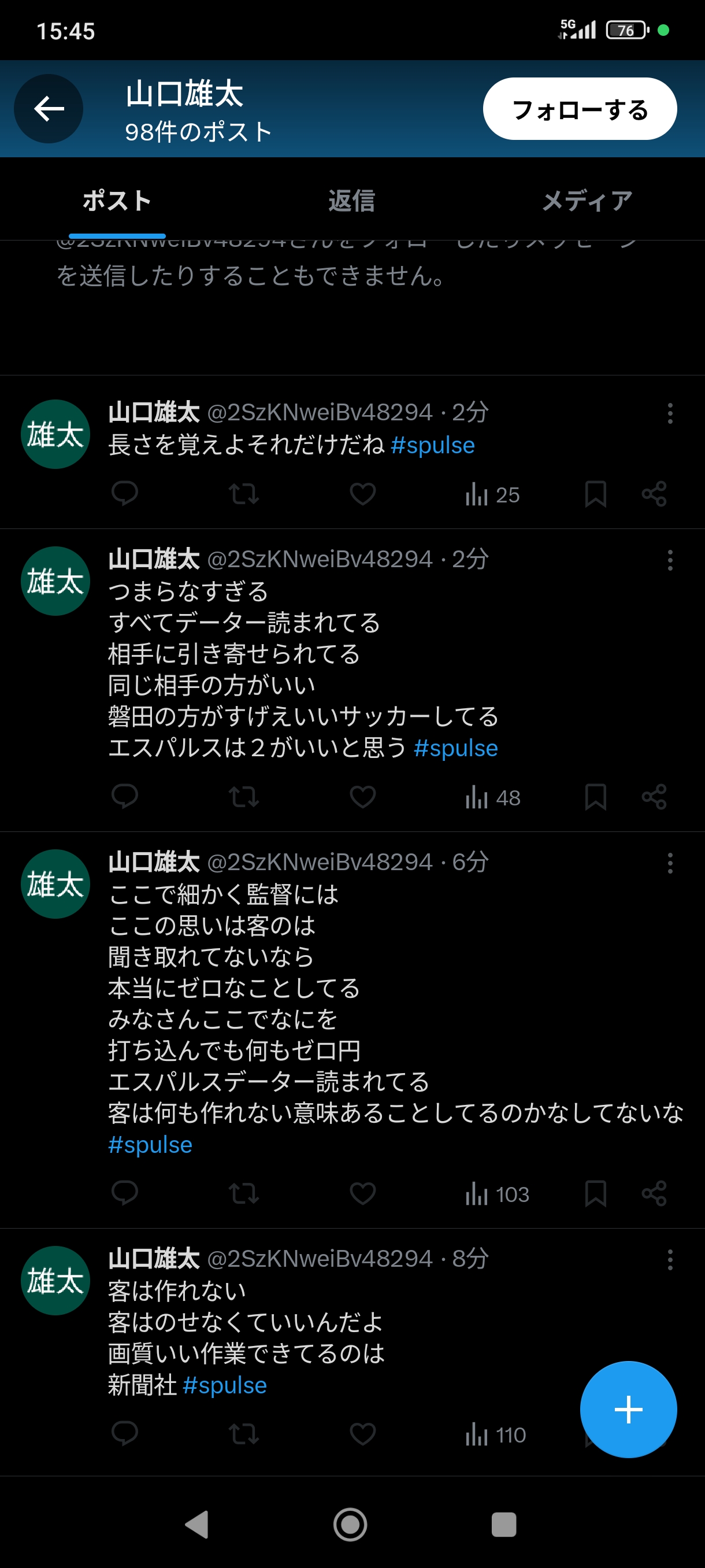Repost the post starting つまらなすぎる
The image size is (705, 1568).
243,797
